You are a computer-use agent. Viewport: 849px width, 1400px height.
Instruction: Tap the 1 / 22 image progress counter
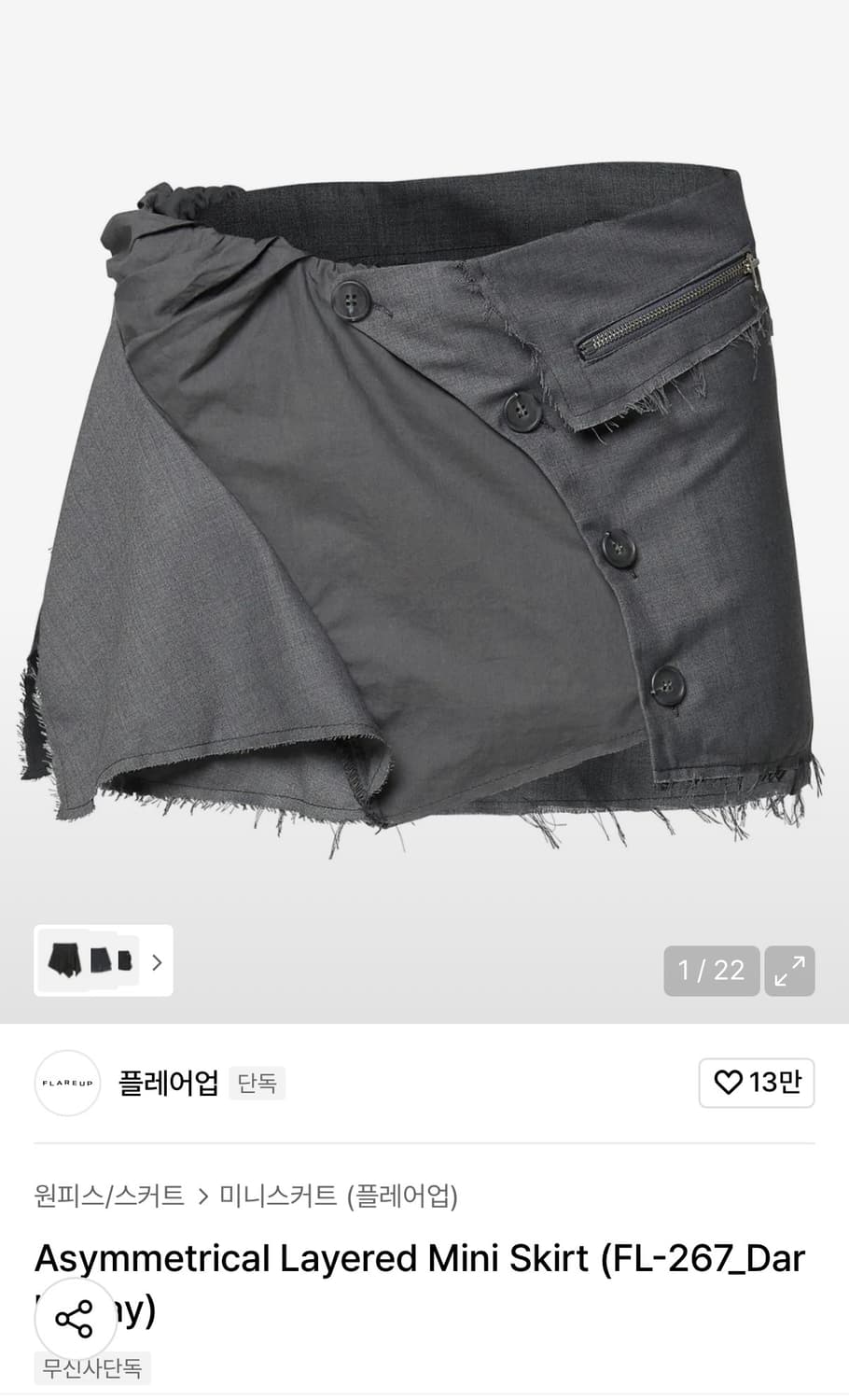[711, 972]
